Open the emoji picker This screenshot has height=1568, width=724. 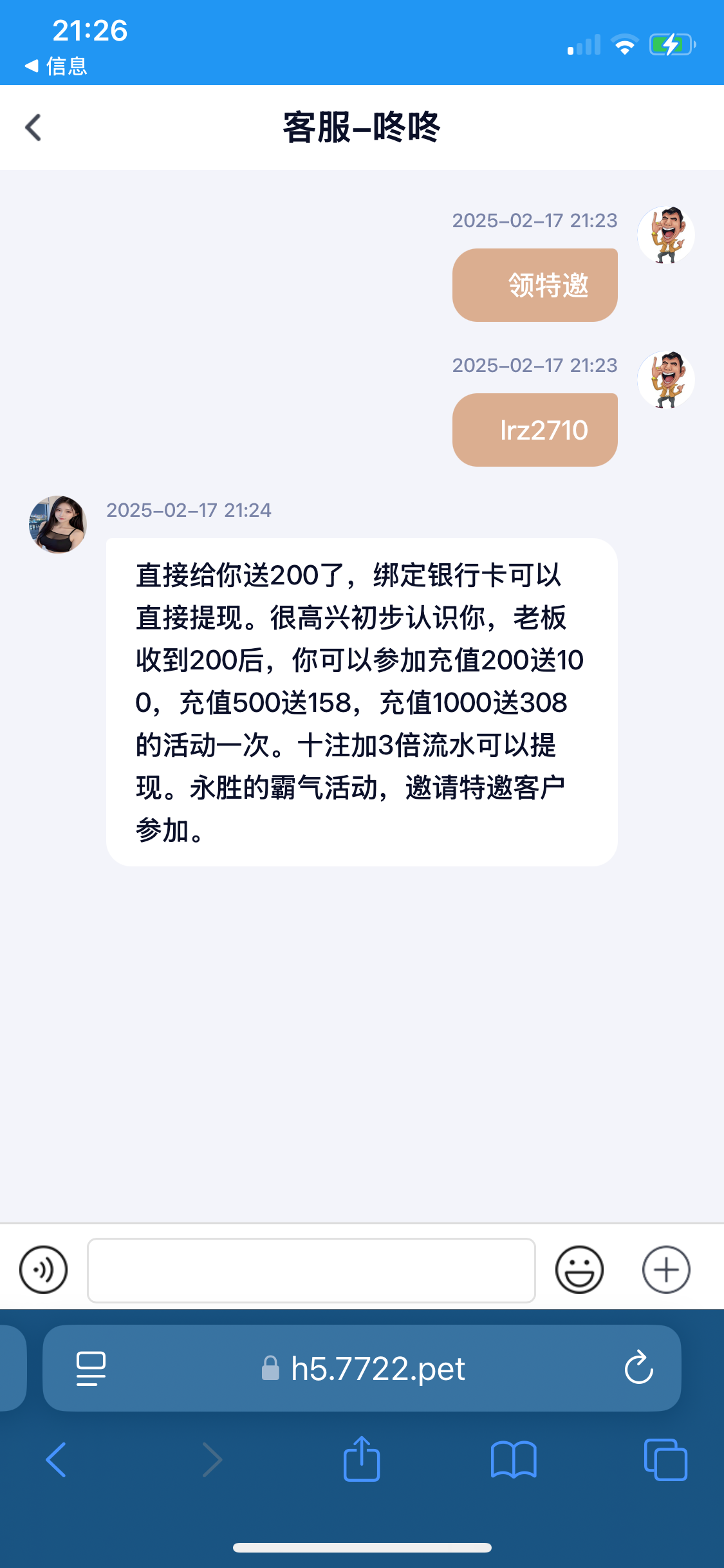point(579,1269)
